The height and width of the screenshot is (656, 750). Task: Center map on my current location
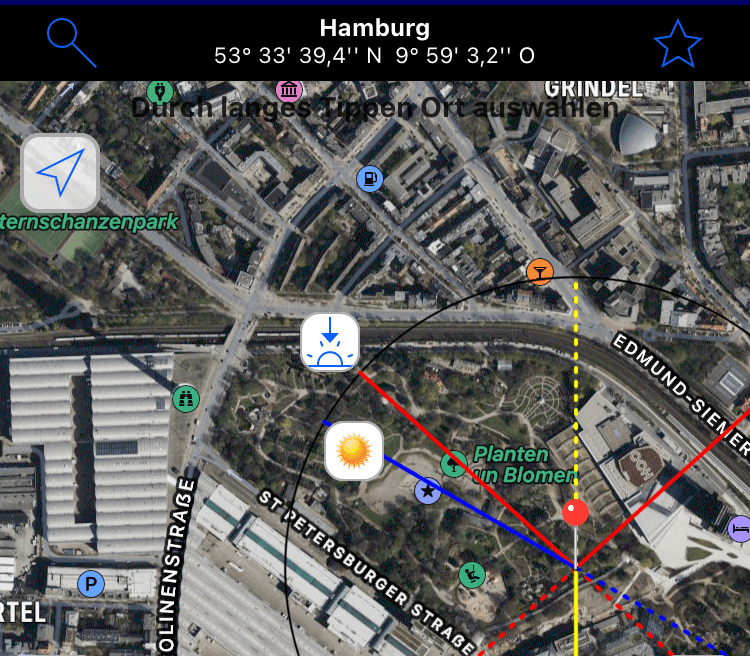pyautogui.click(x=60, y=172)
